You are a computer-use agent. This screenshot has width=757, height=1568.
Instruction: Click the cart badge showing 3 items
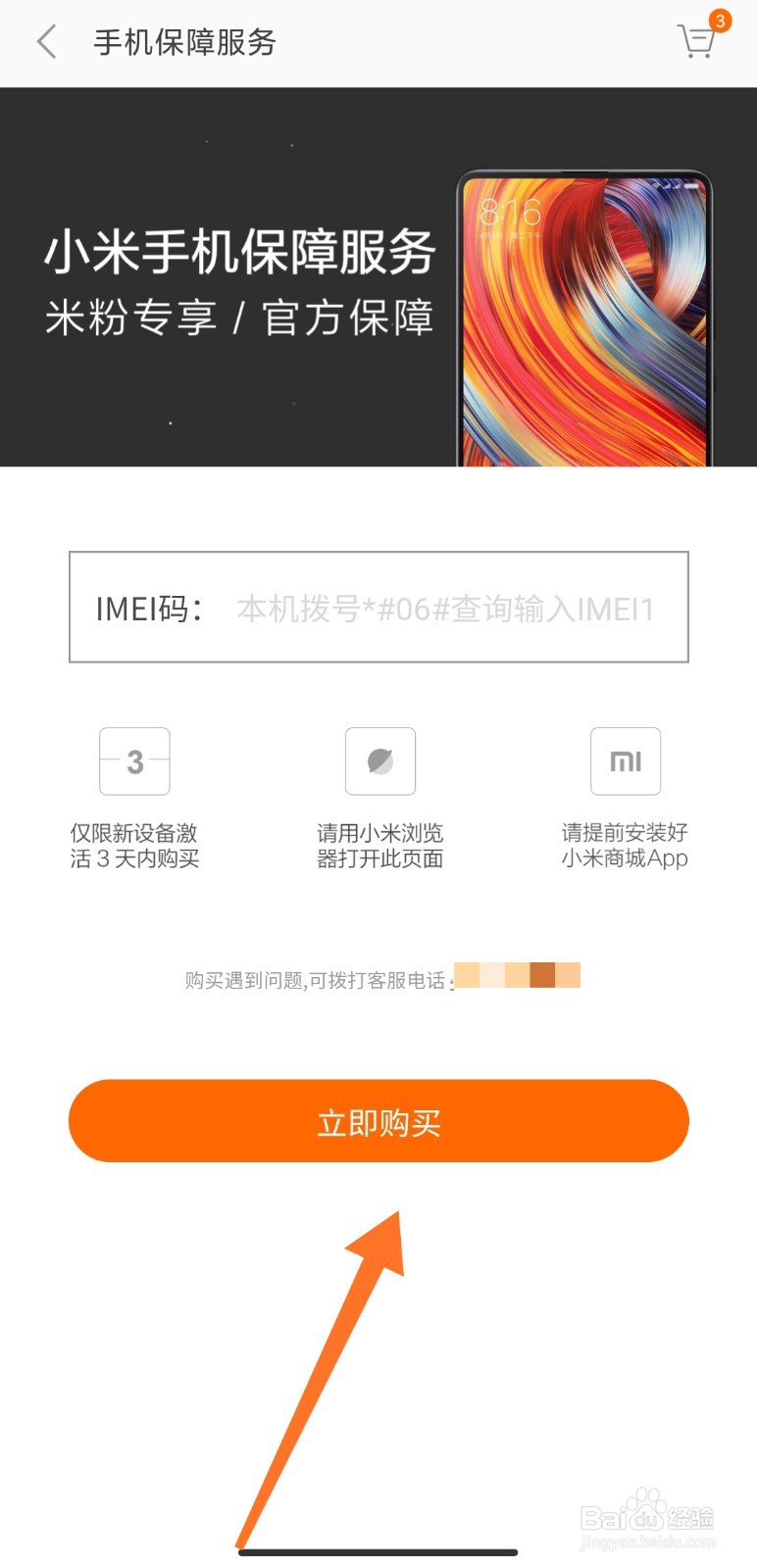pos(720,22)
